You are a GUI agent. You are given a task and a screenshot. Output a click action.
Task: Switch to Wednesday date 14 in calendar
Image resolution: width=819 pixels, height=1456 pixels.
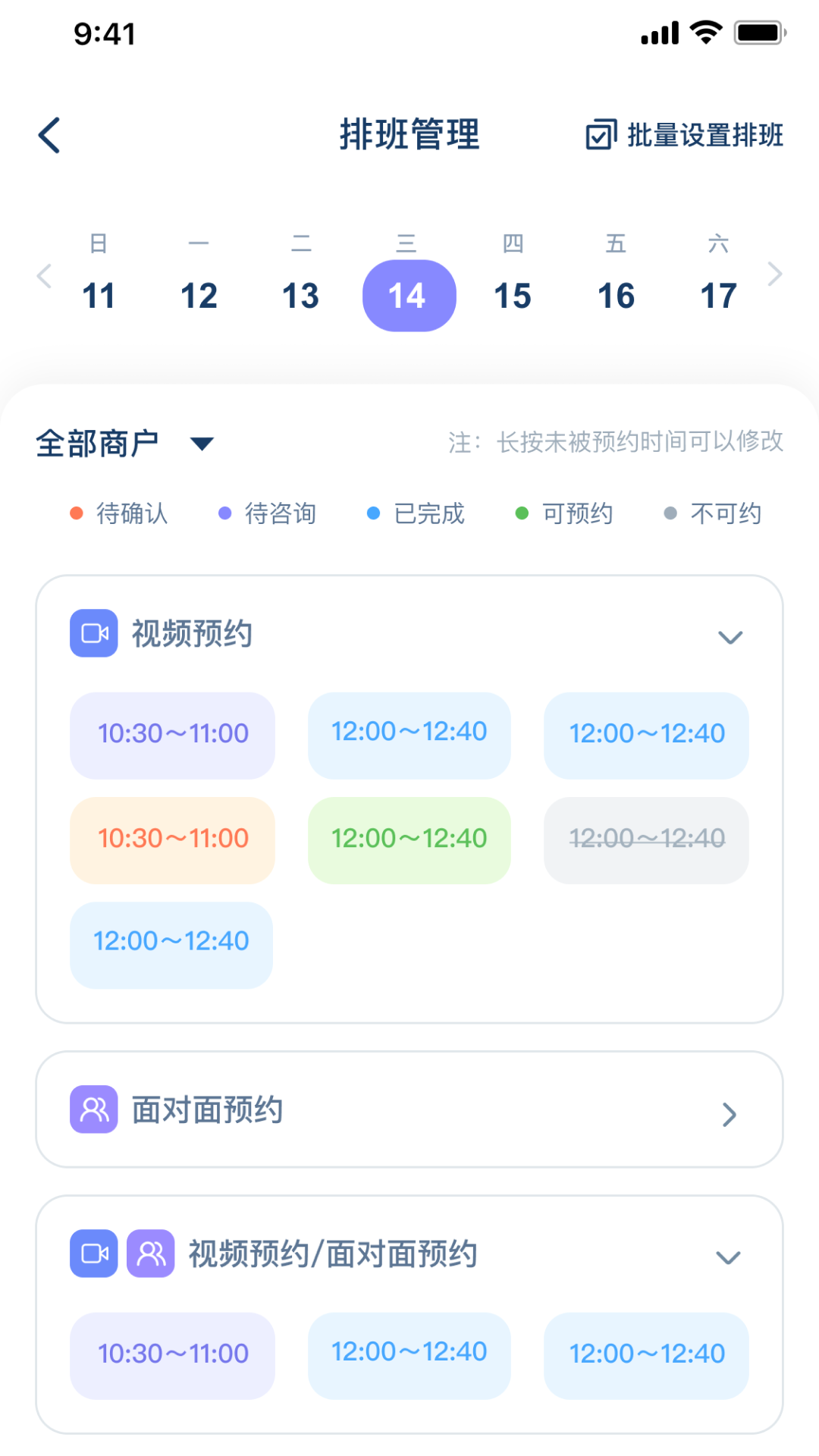click(x=409, y=295)
